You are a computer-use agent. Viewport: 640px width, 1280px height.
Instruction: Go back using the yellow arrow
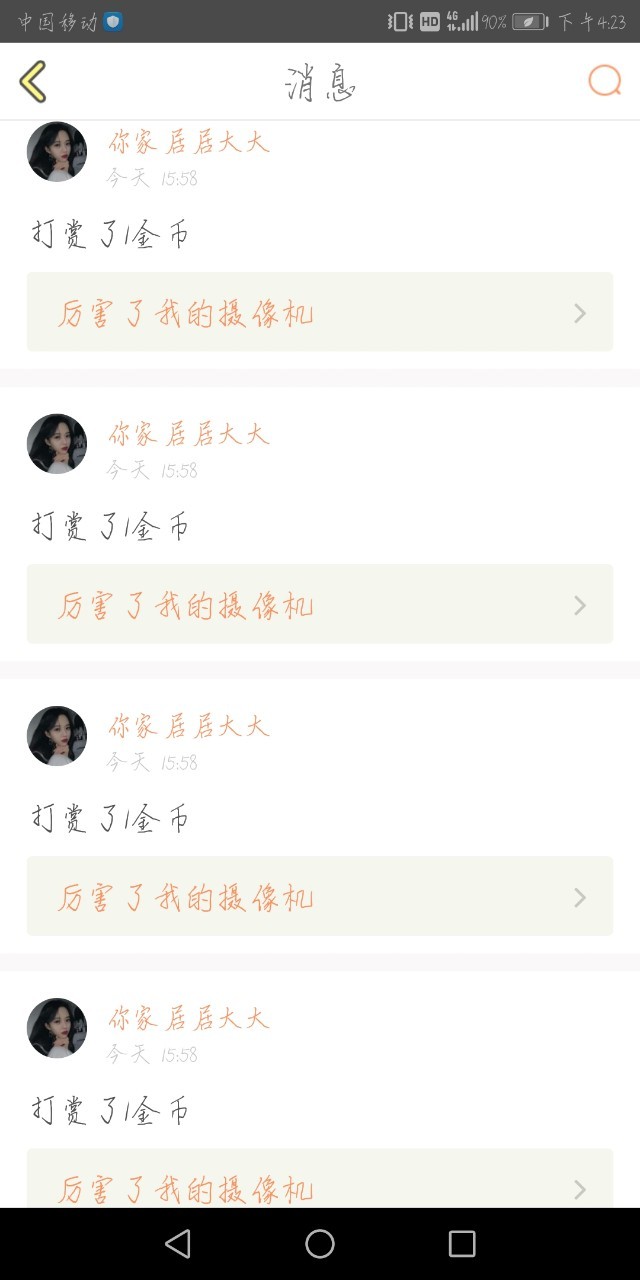33,82
